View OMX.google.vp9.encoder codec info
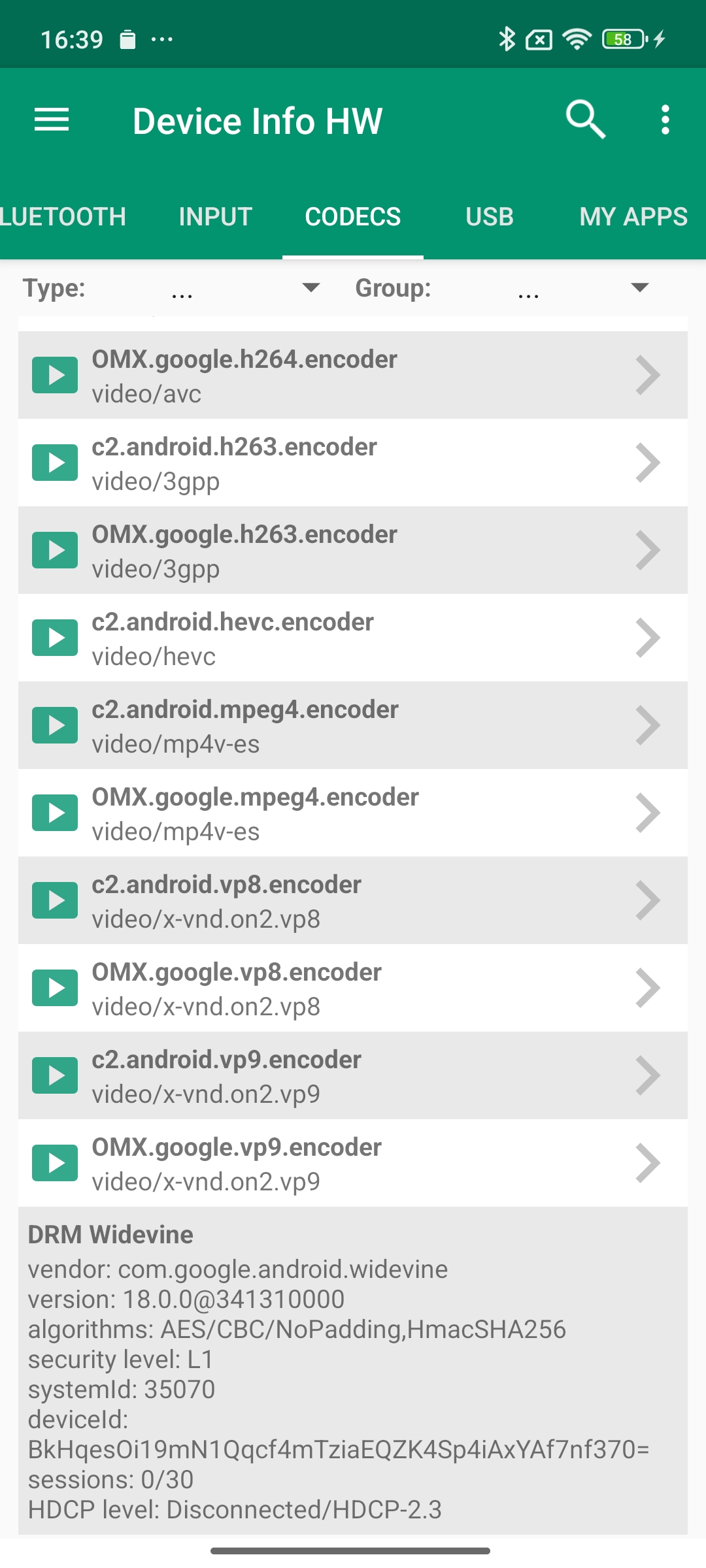 pos(352,1164)
